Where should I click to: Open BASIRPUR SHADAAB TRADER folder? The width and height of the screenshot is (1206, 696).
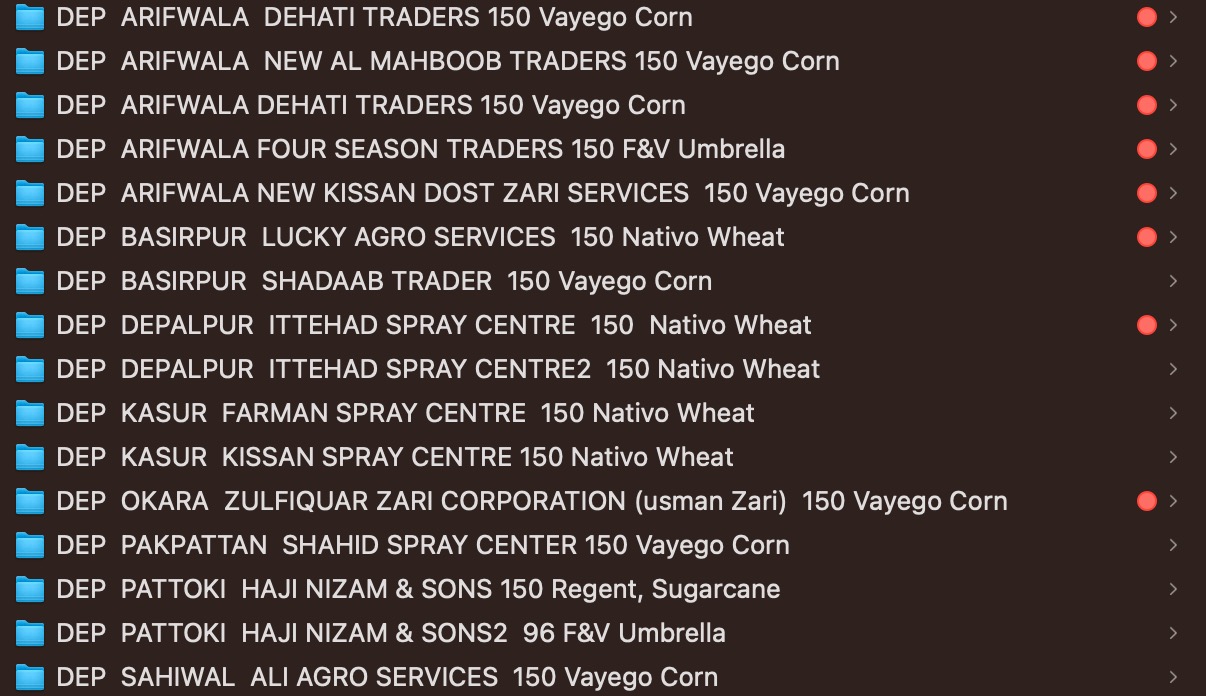[384, 281]
